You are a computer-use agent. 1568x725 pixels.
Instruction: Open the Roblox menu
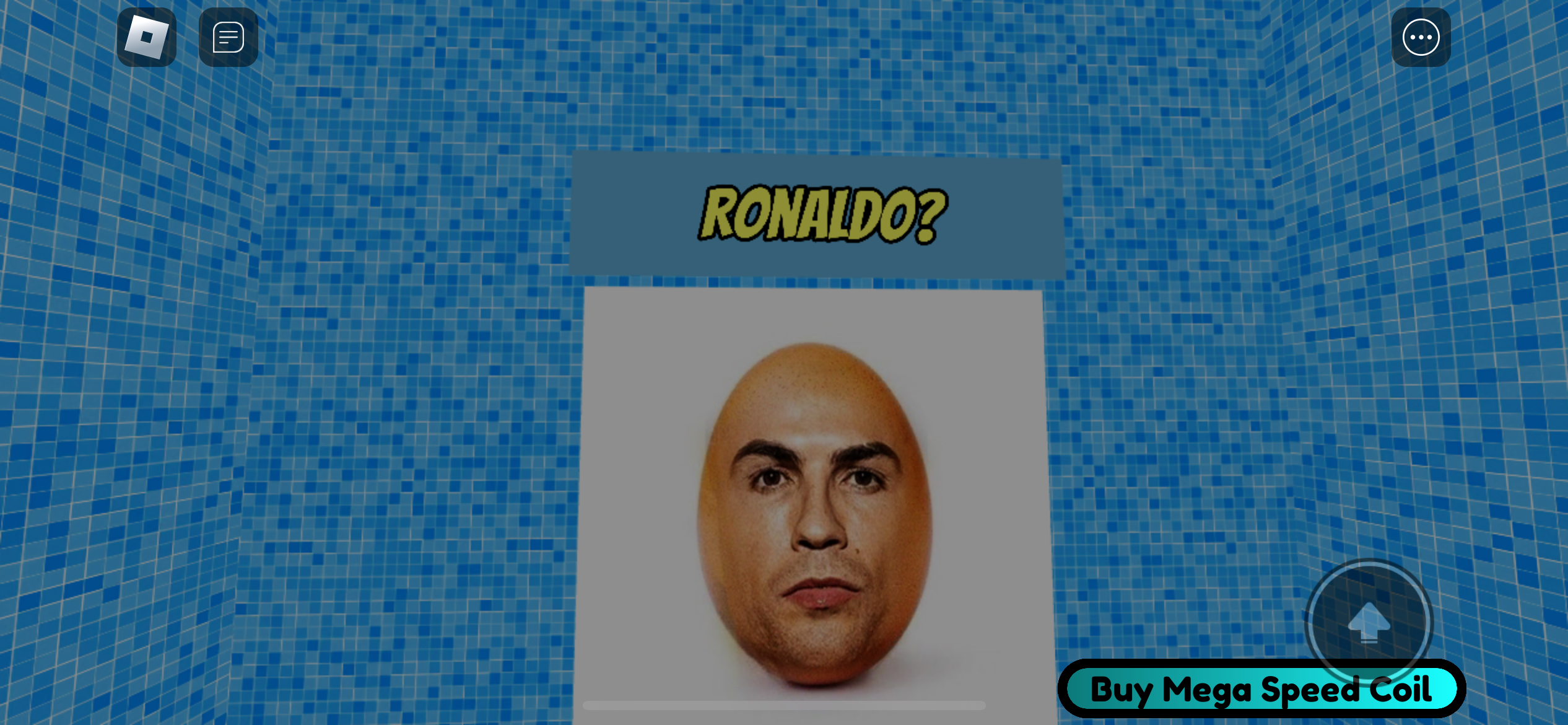147,37
